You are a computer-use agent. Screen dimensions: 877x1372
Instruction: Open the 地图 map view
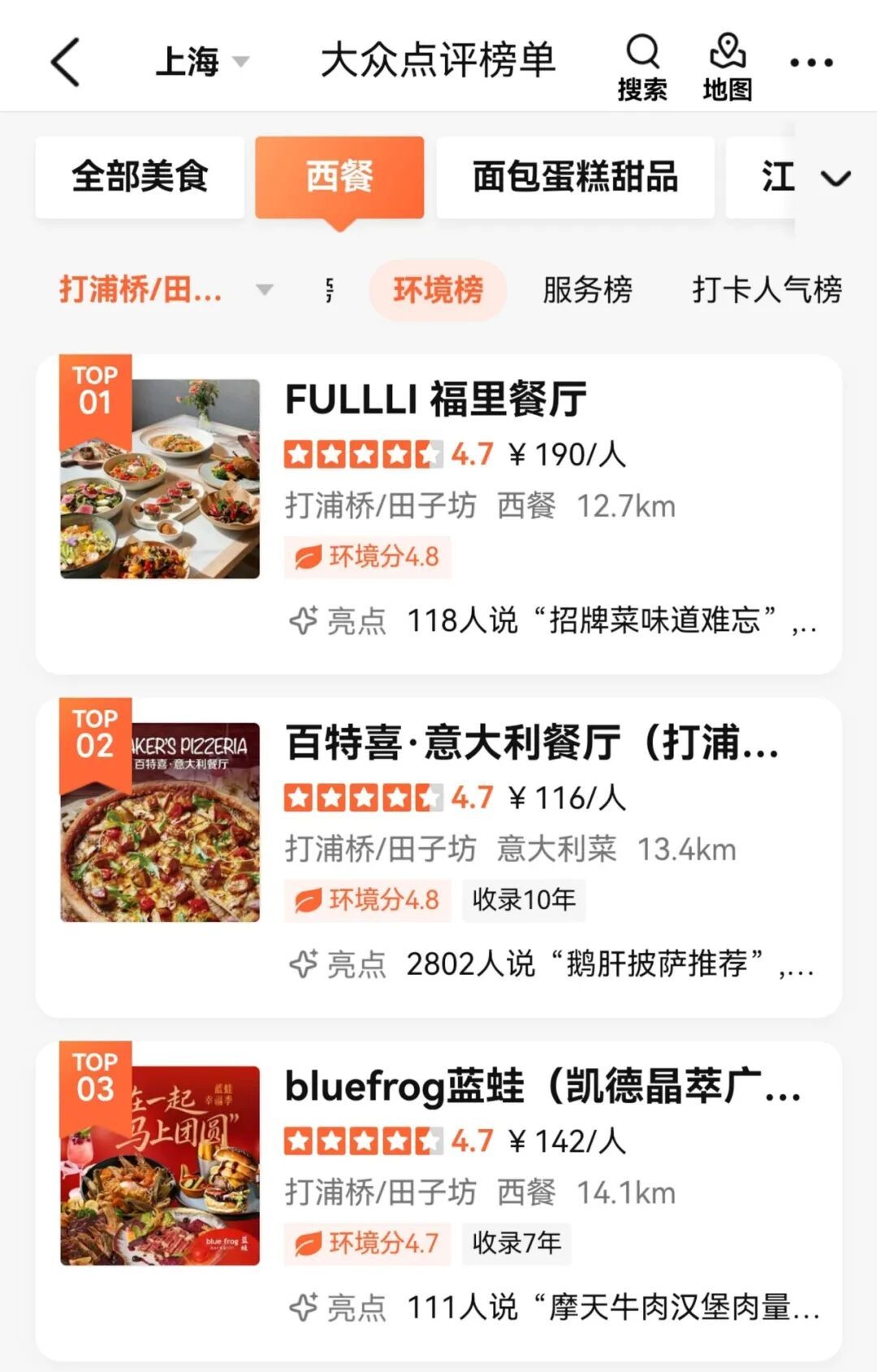[727, 67]
